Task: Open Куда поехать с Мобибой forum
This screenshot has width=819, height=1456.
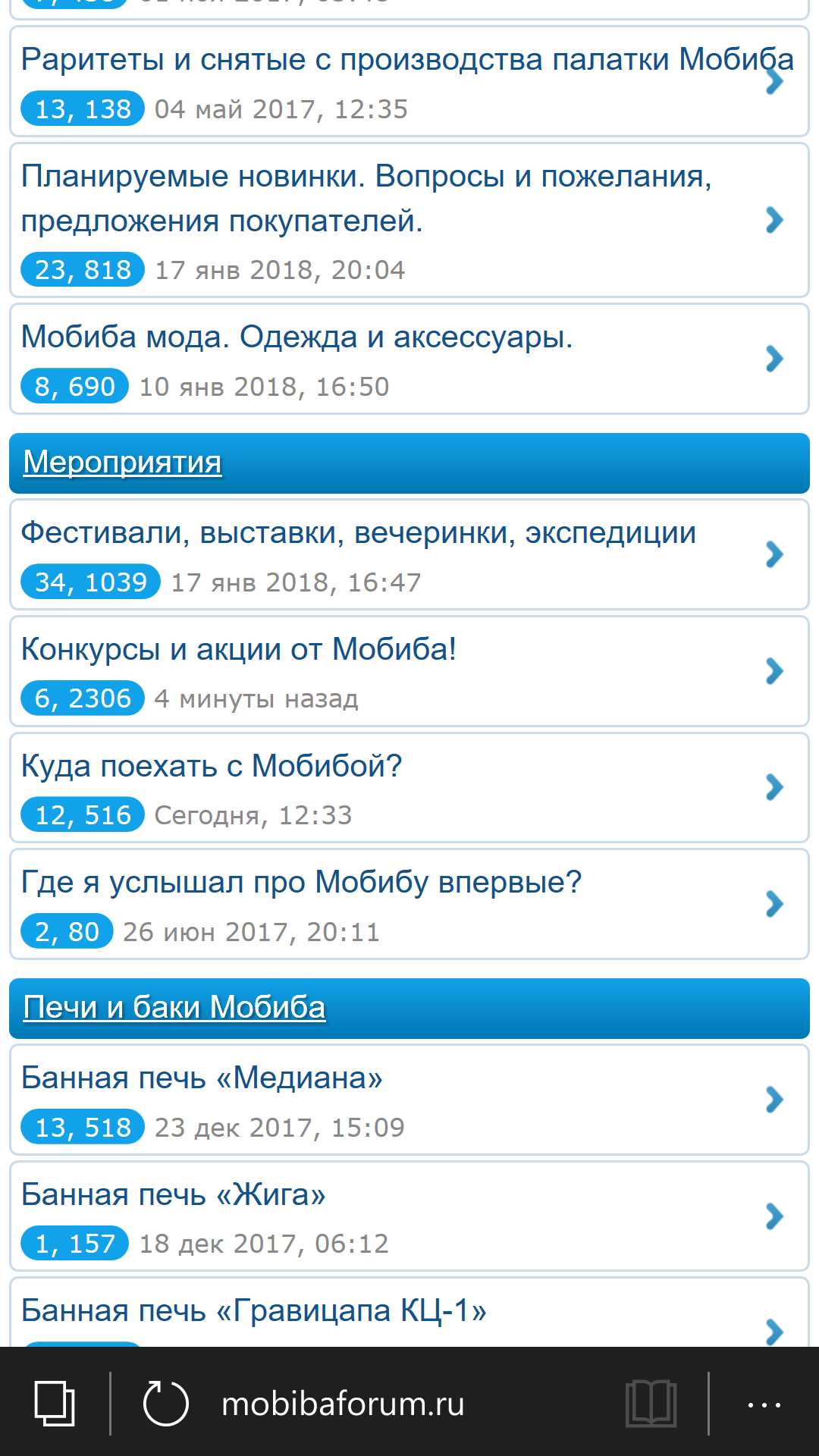Action: click(x=211, y=767)
